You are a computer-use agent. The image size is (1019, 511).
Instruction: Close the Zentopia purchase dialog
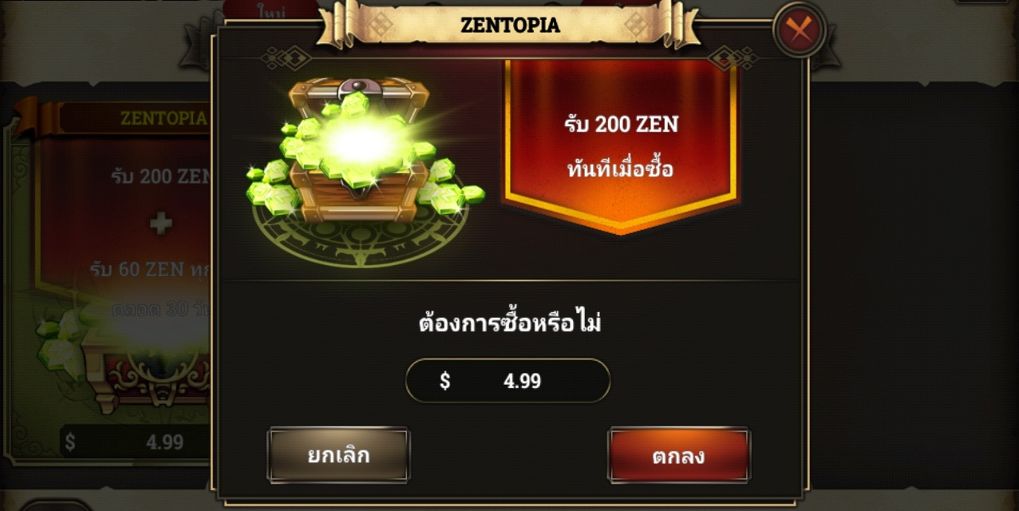[x=799, y=31]
